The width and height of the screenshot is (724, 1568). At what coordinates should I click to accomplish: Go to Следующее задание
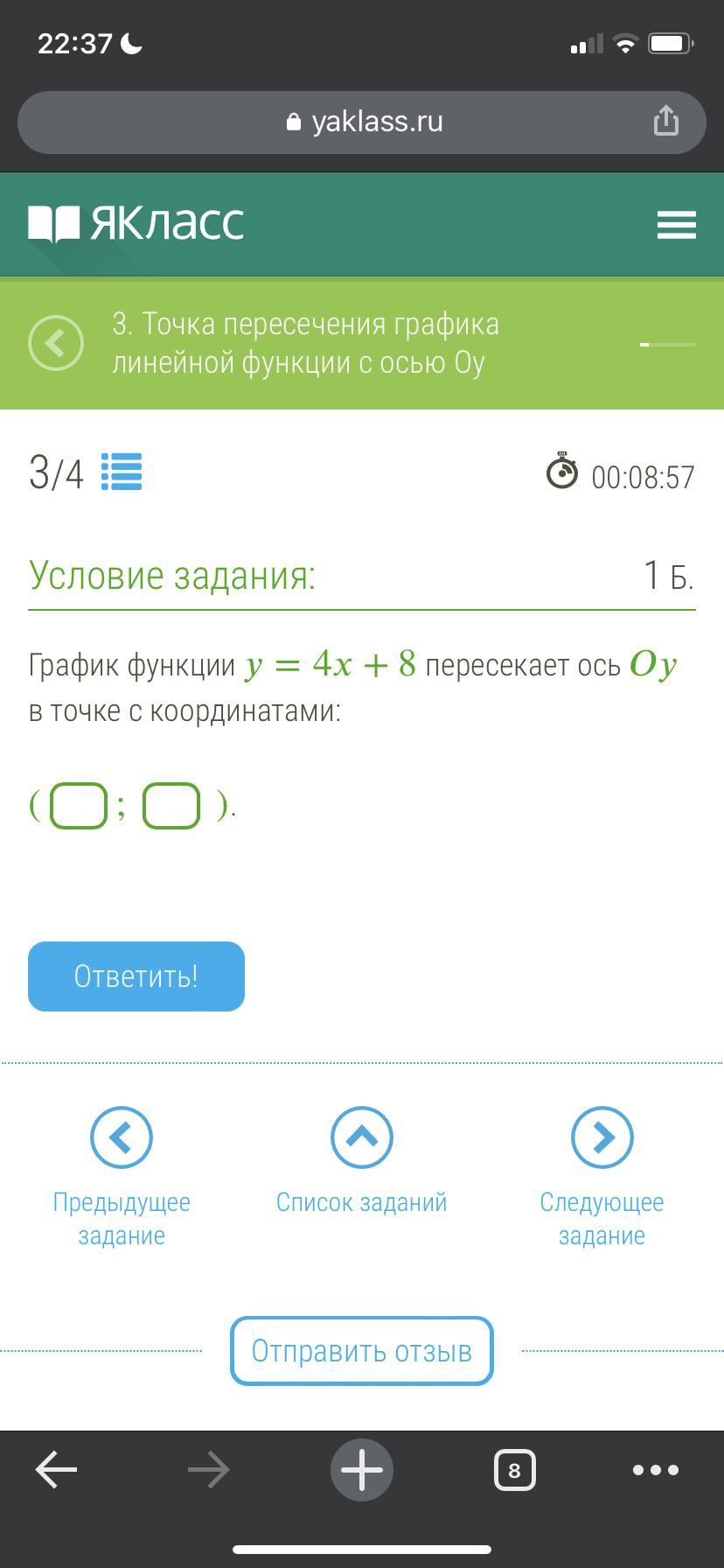point(602,1137)
